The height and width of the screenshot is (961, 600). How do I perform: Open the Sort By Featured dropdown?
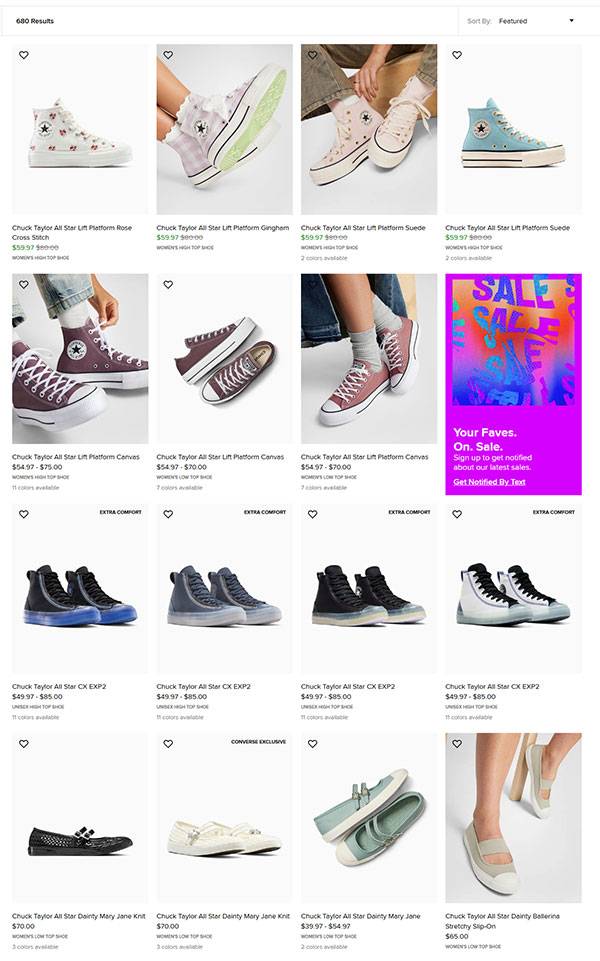pyautogui.click(x=536, y=21)
